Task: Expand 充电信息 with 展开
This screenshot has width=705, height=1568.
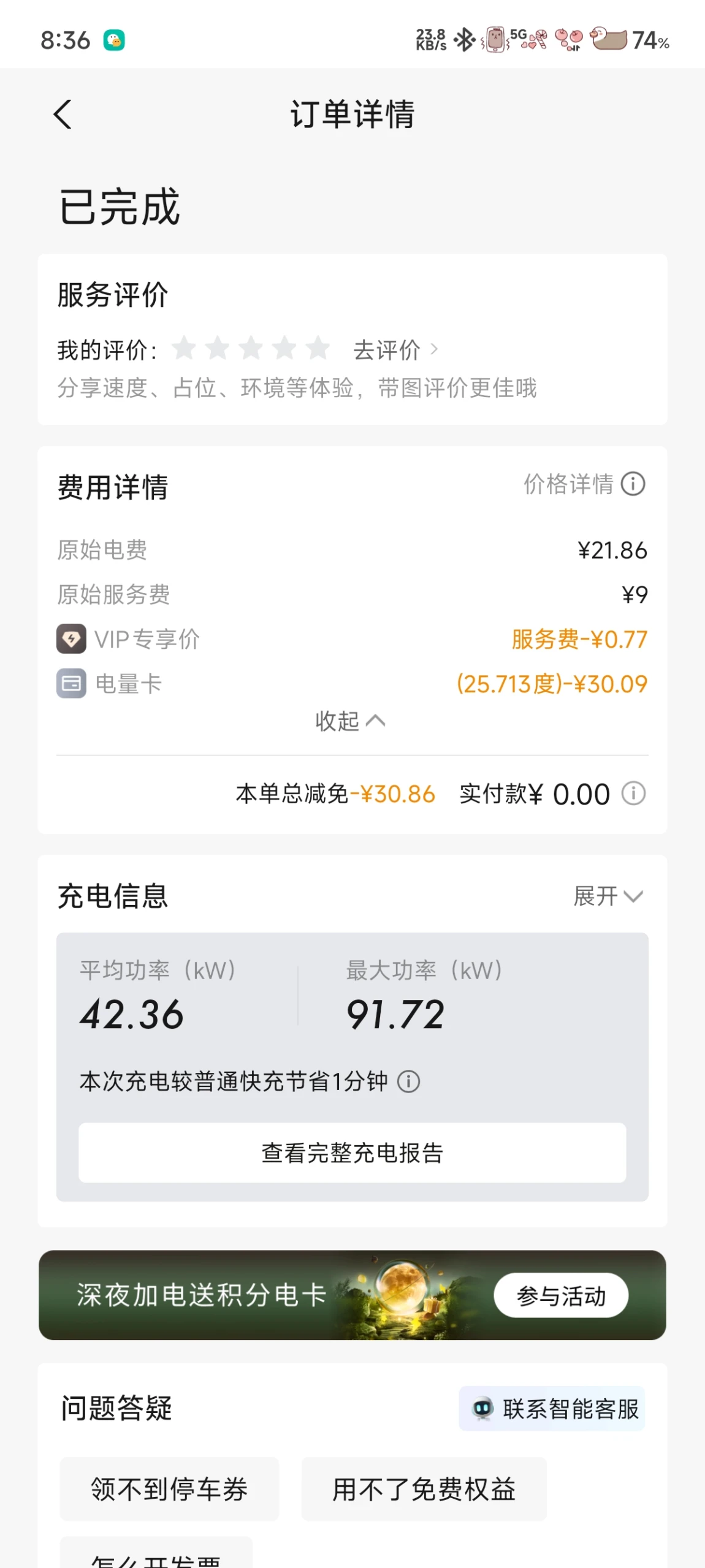Action: click(608, 896)
